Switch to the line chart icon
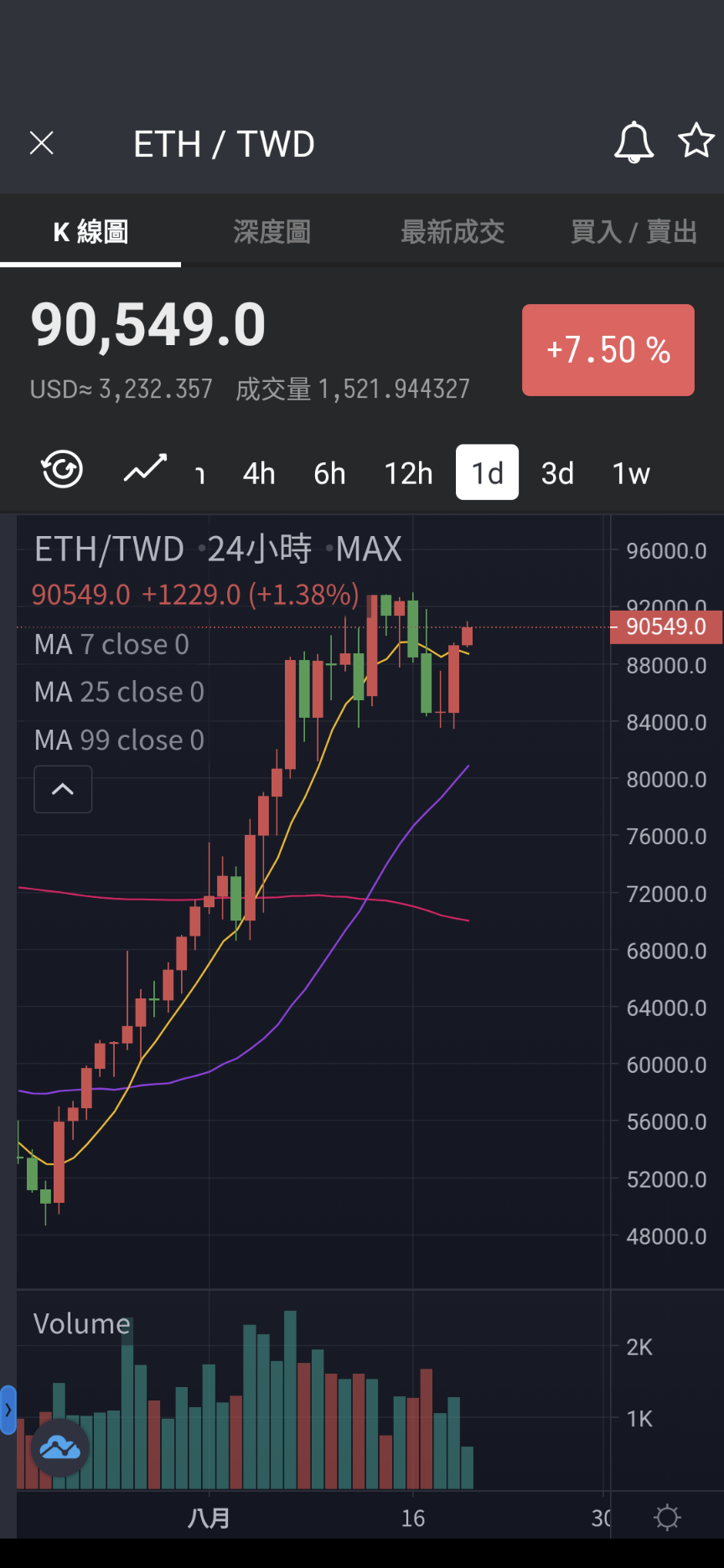The width and height of the screenshot is (724, 1568). (145, 469)
